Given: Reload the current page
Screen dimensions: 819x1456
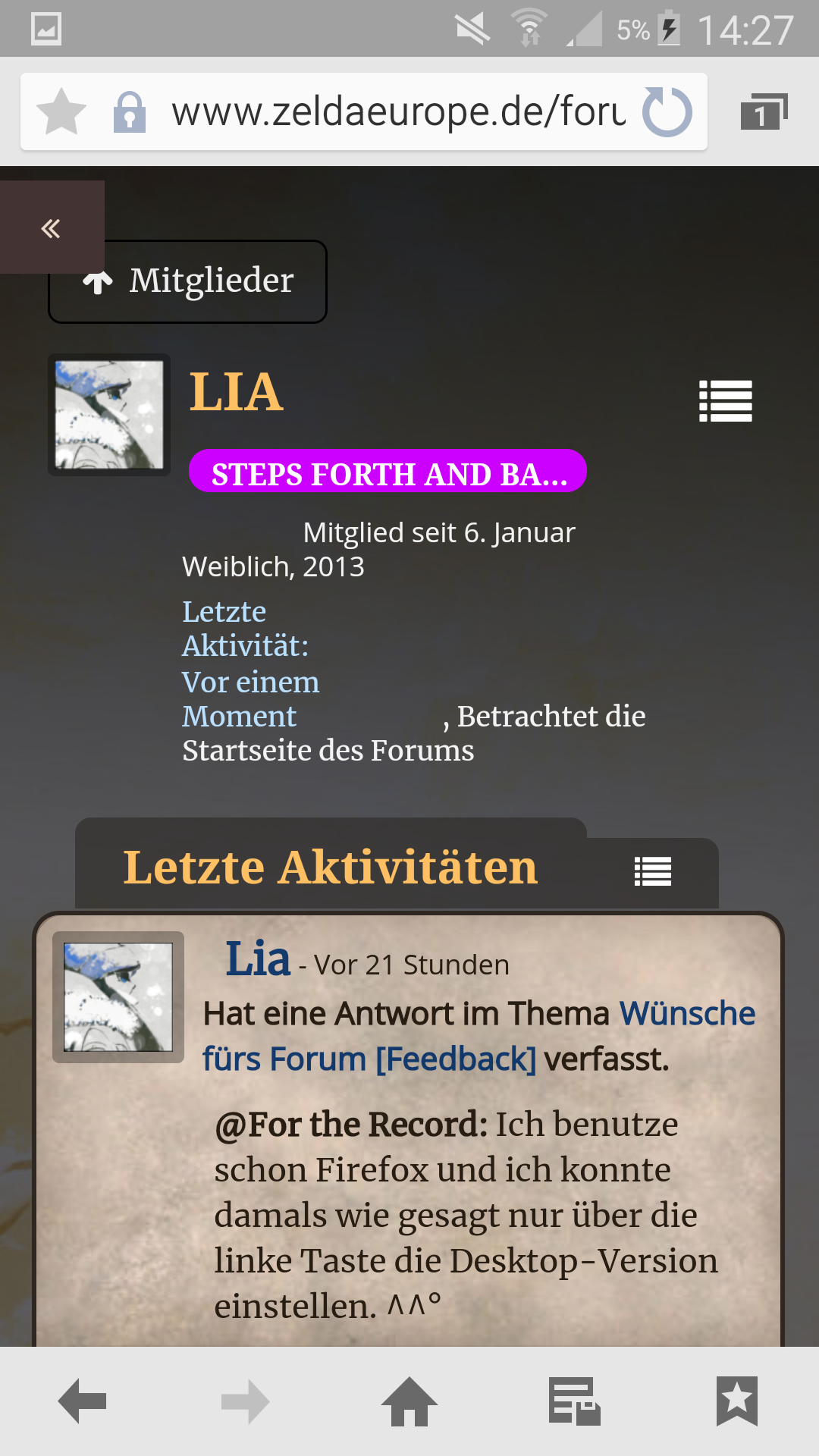Looking at the screenshot, I should 667,111.
